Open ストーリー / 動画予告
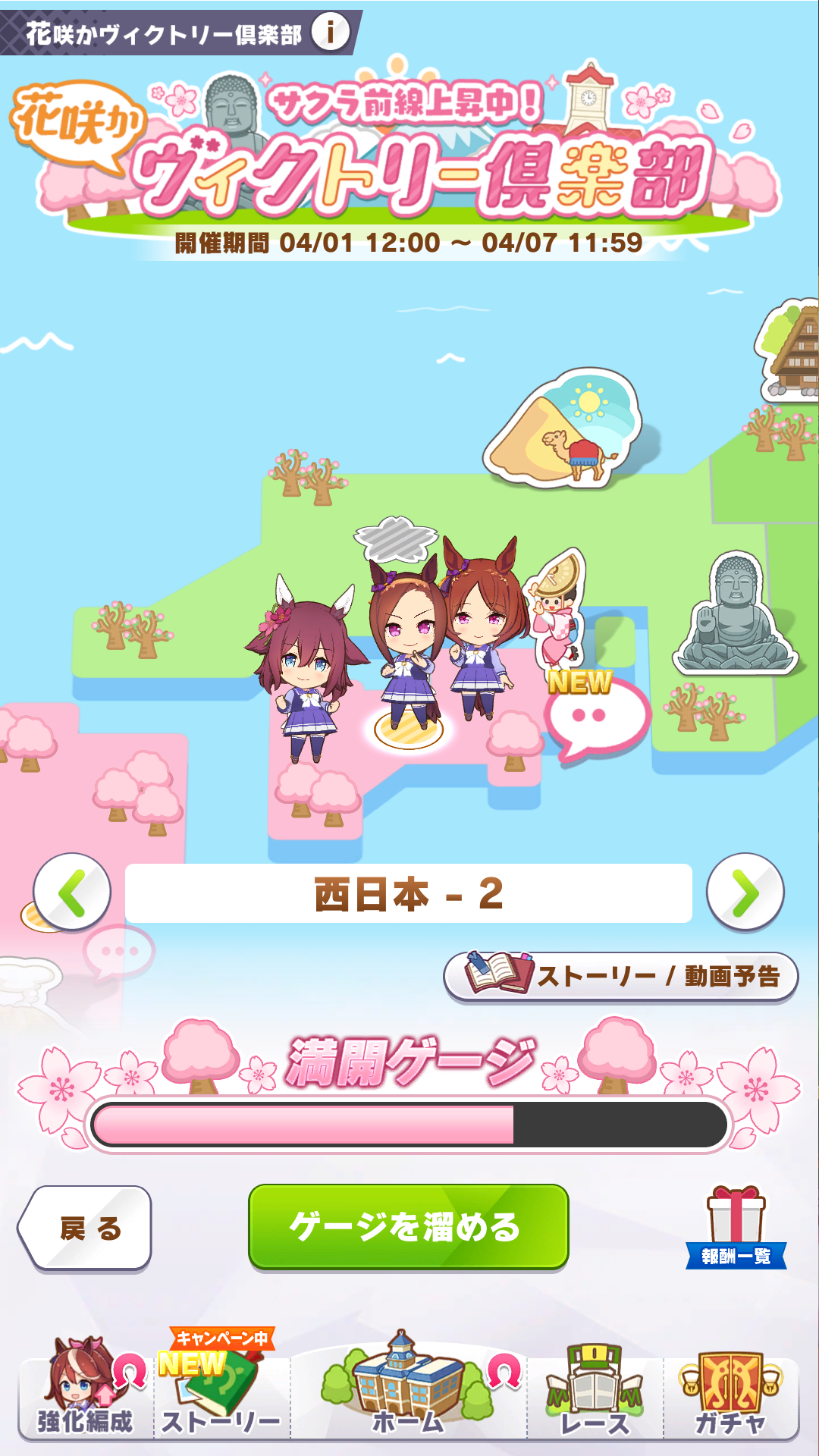The width and height of the screenshot is (819, 1456). tap(620, 976)
